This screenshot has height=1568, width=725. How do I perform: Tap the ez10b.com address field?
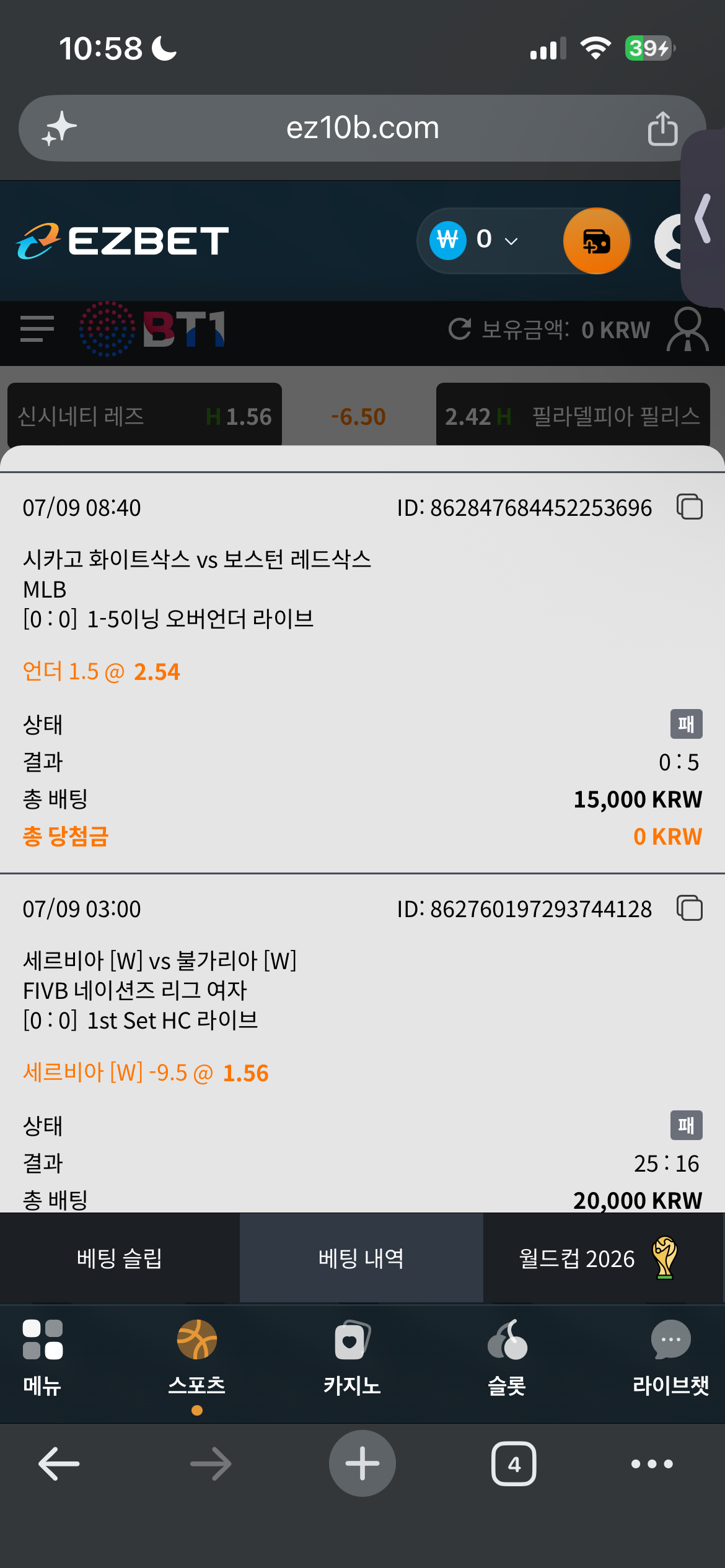[362, 128]
